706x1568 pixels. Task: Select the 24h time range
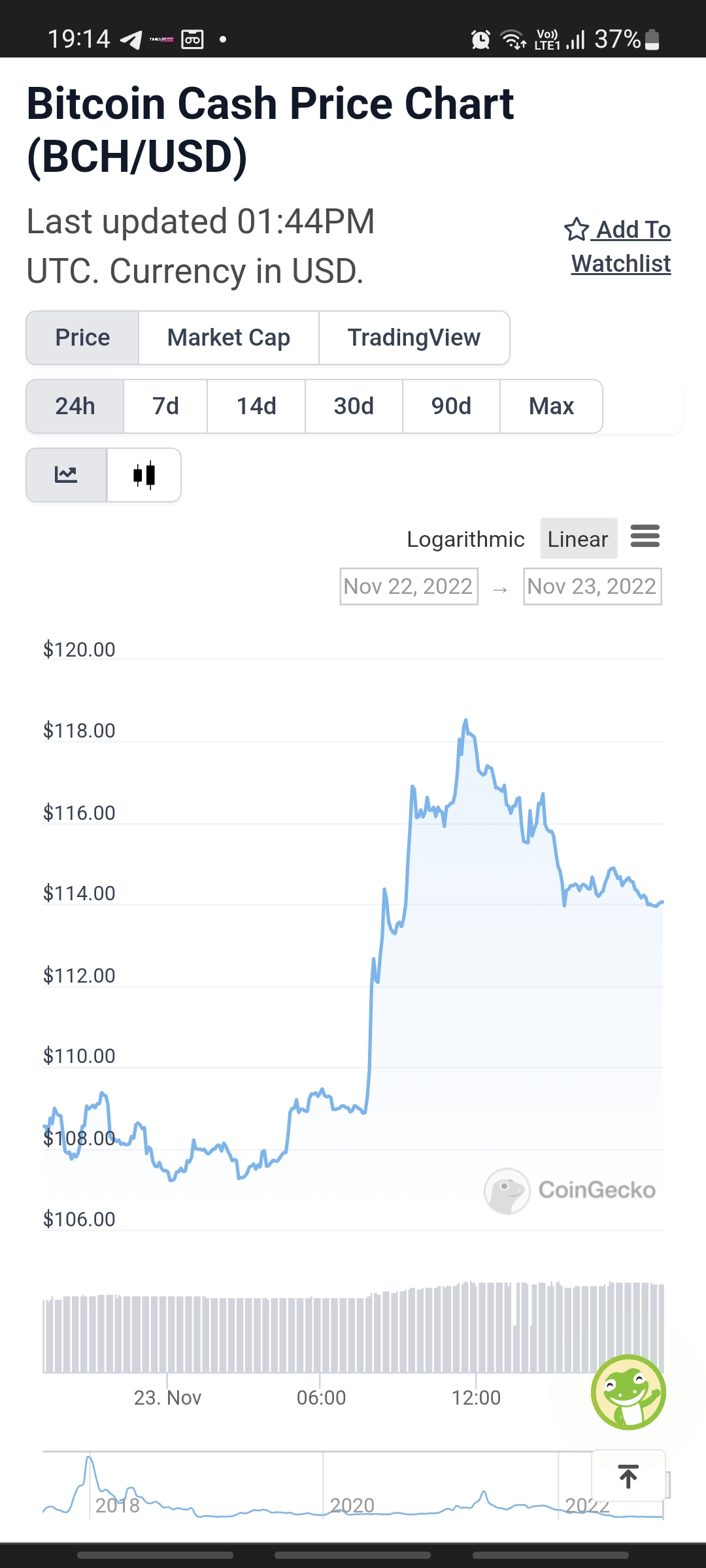tap(75, 406)
